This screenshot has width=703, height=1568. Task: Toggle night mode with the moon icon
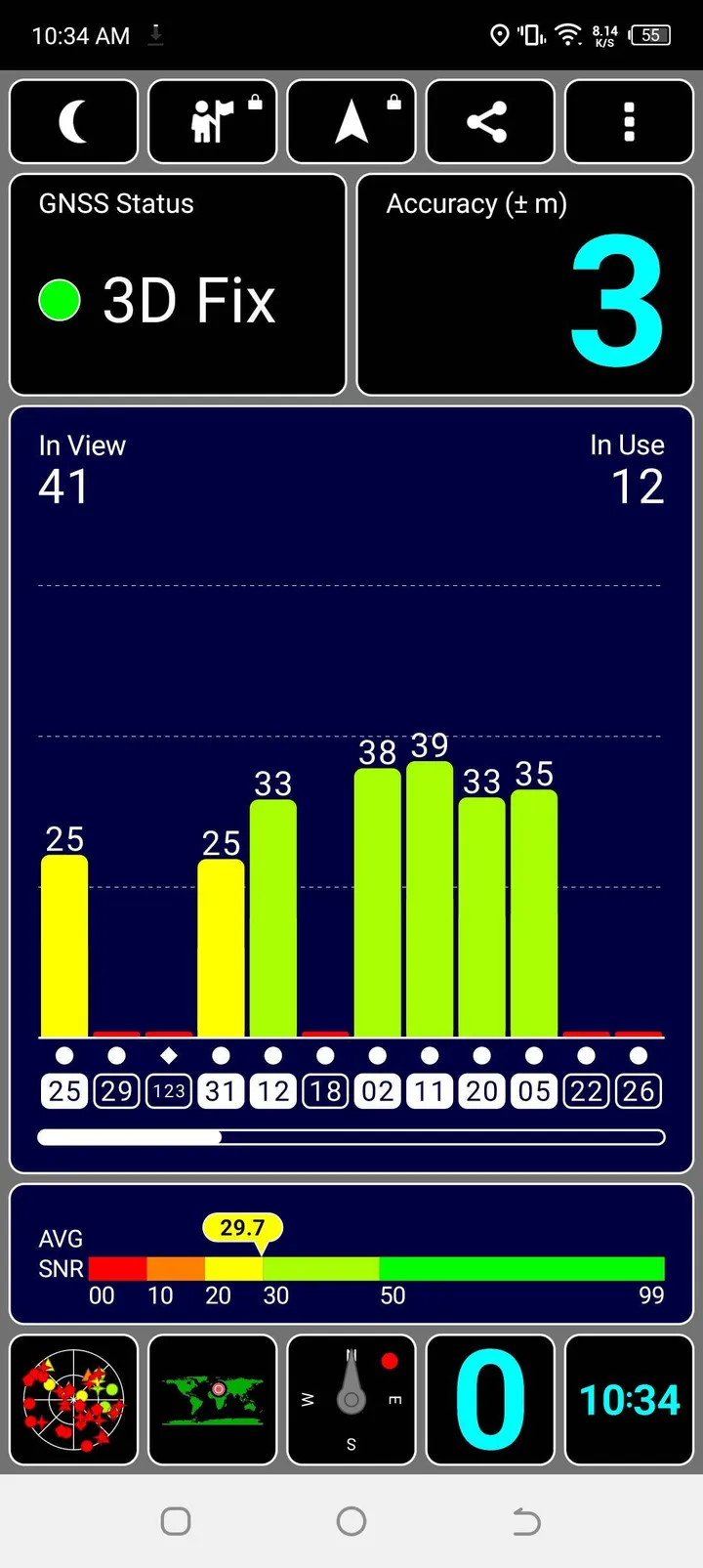(x=73, y=122)
